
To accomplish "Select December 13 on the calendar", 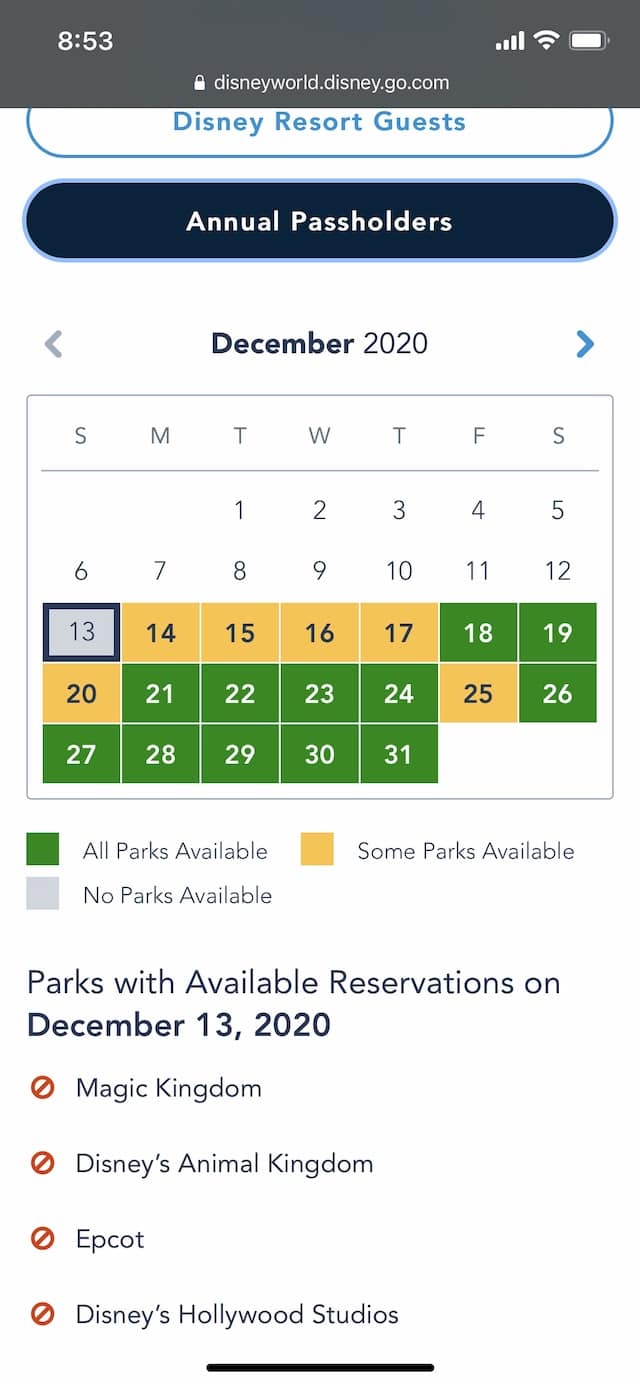I will pyautogui.click(x=81, y=632).
